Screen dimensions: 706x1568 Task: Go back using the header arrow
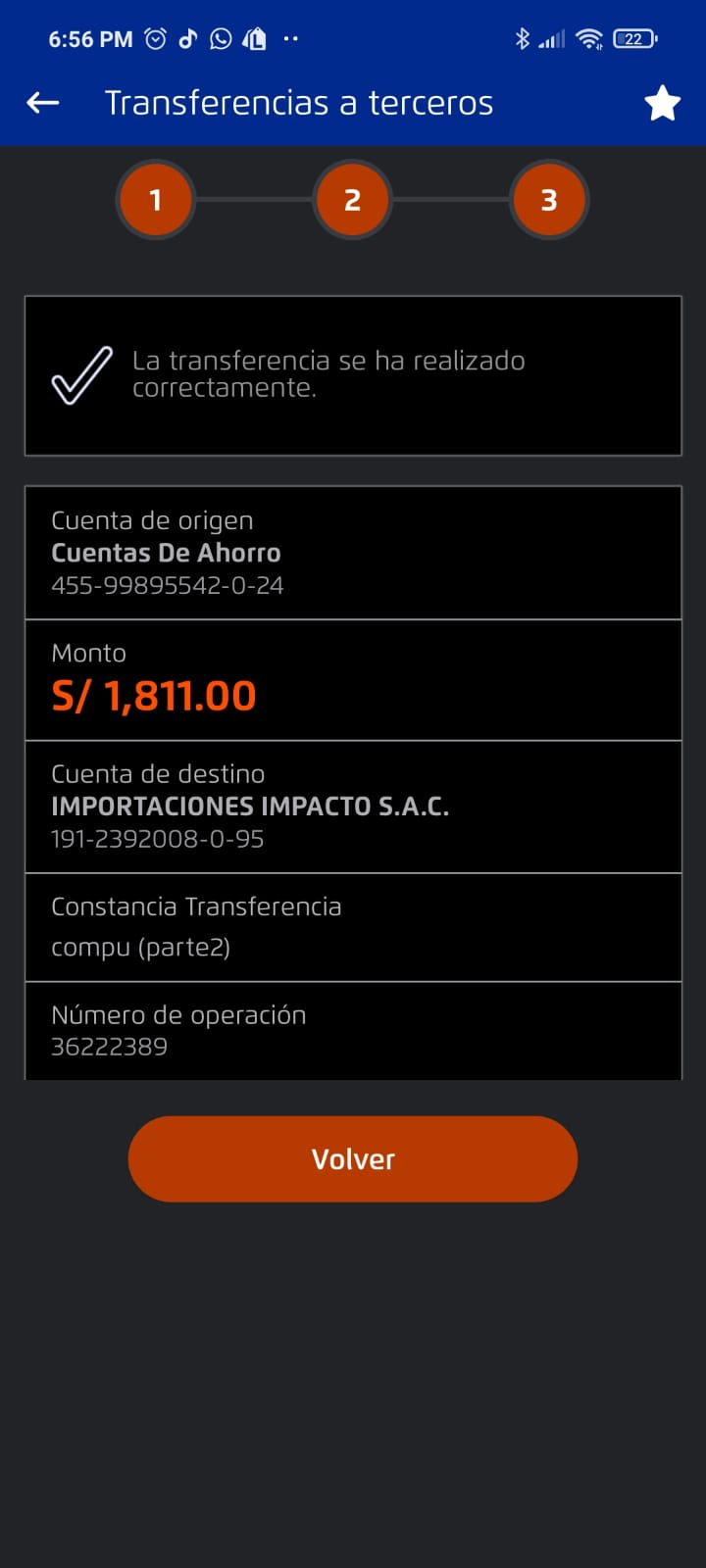coord(43,103)
